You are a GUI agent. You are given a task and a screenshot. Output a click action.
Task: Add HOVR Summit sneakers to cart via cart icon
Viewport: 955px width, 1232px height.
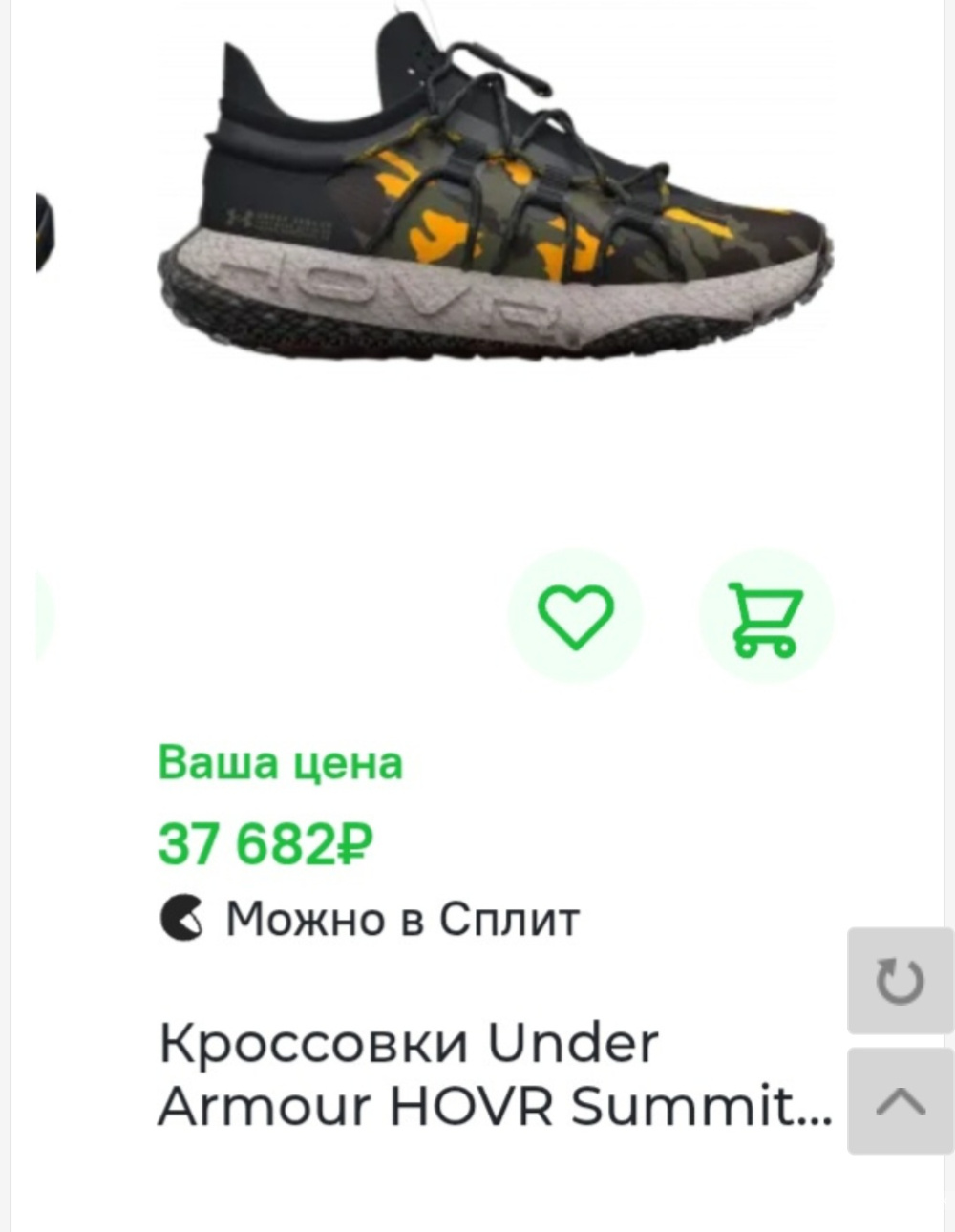[765, 617]
